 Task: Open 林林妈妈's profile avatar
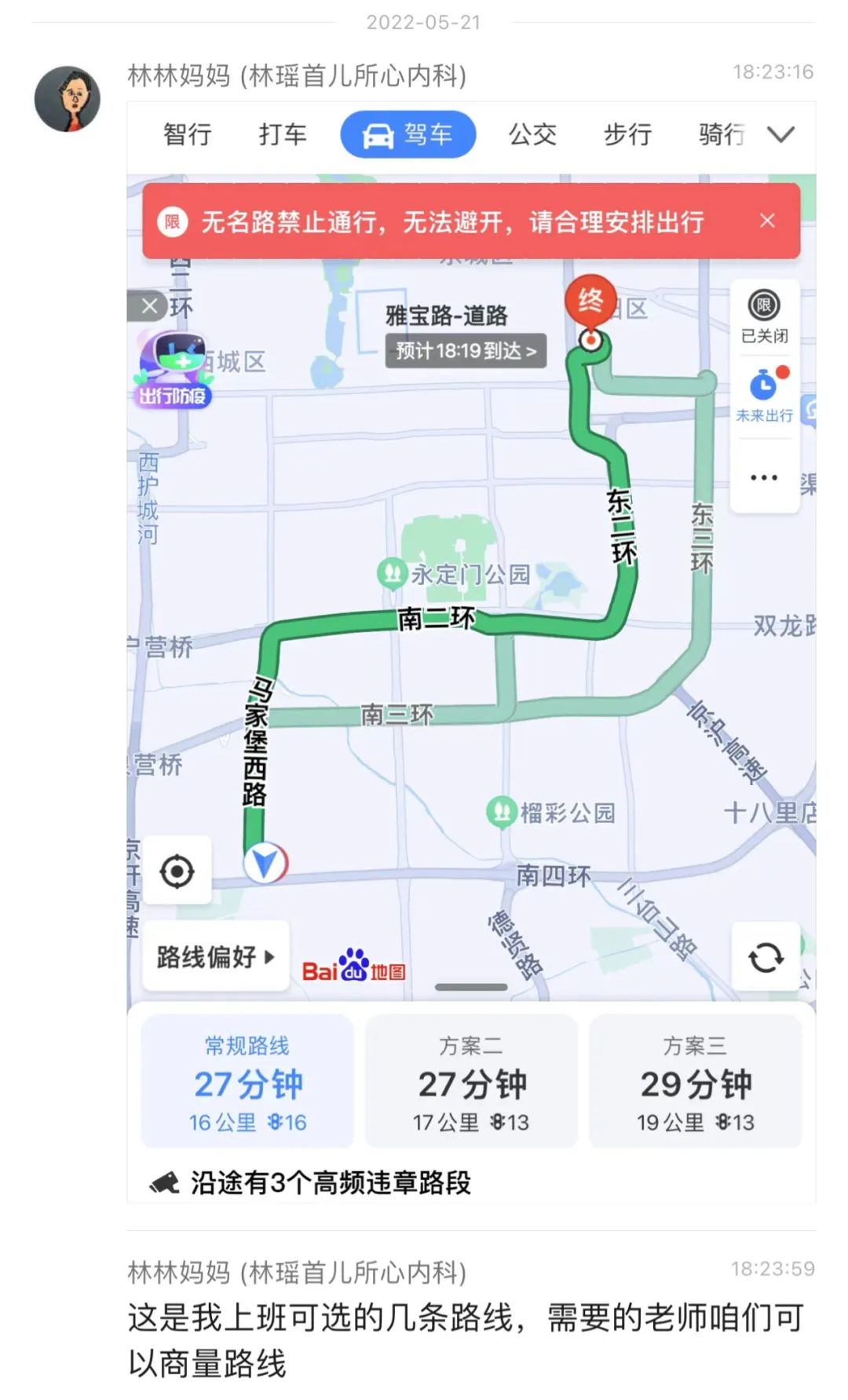68,99
